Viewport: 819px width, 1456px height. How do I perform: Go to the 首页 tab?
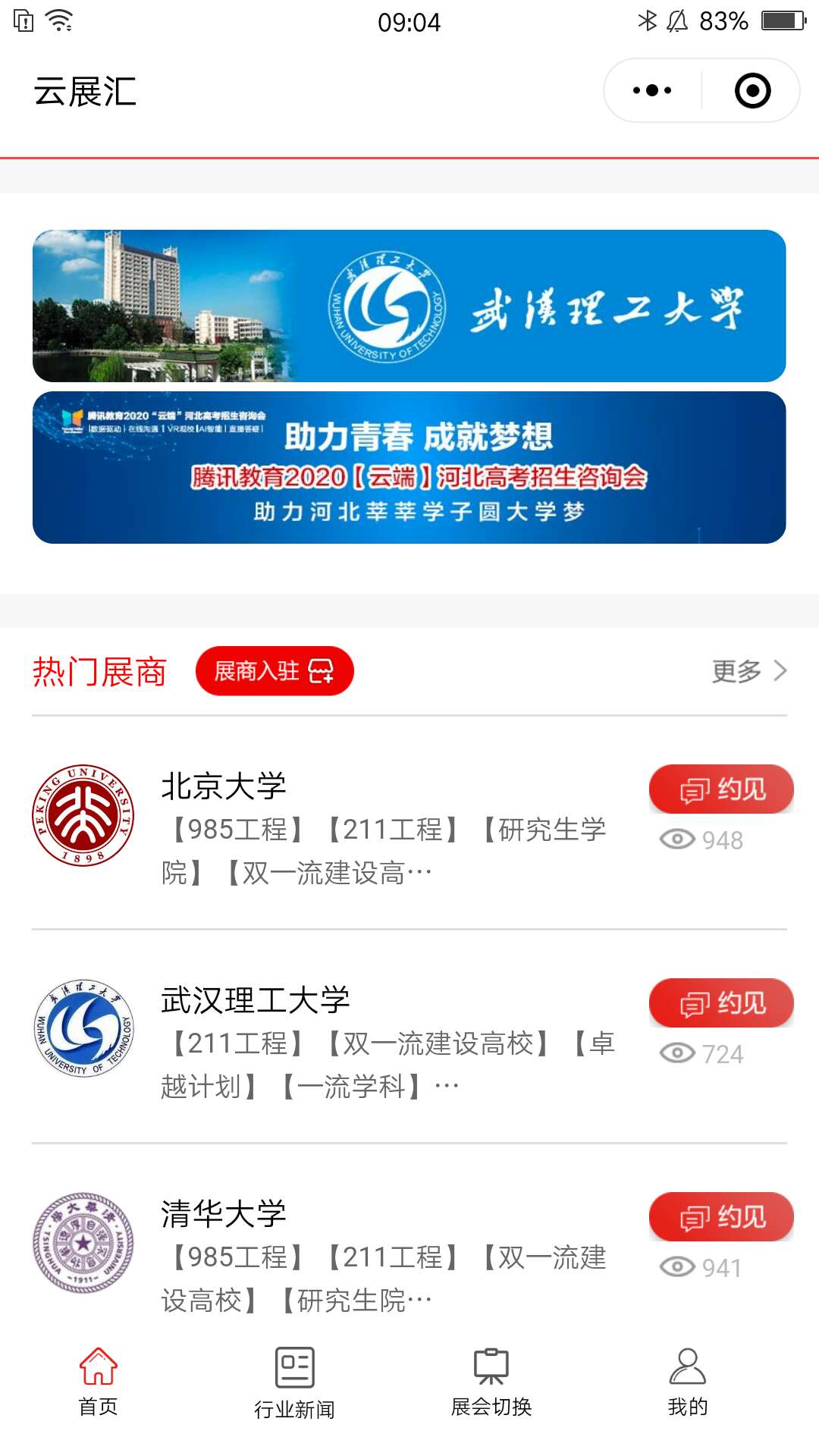(99, 1382)
